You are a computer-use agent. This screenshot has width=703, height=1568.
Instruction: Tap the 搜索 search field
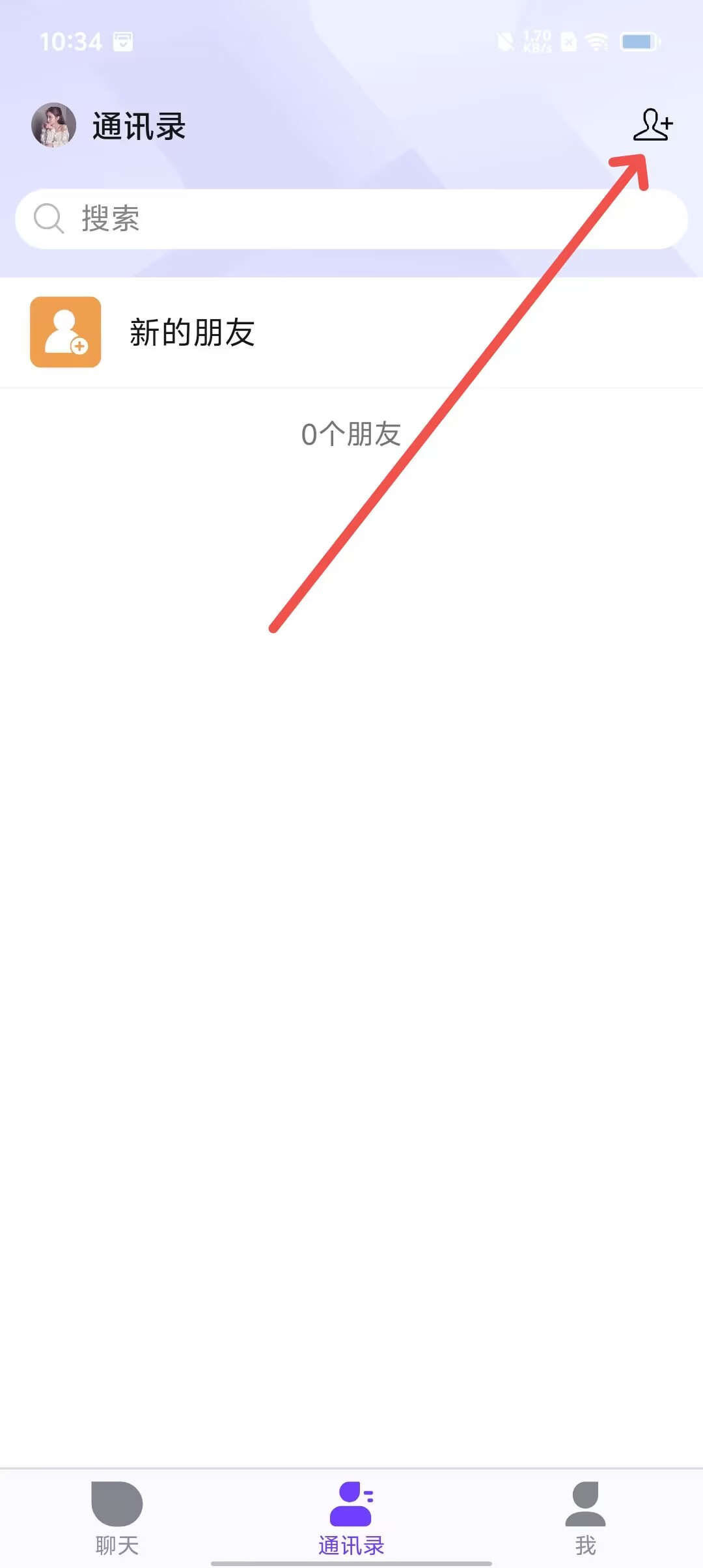[x=351, y=219]
